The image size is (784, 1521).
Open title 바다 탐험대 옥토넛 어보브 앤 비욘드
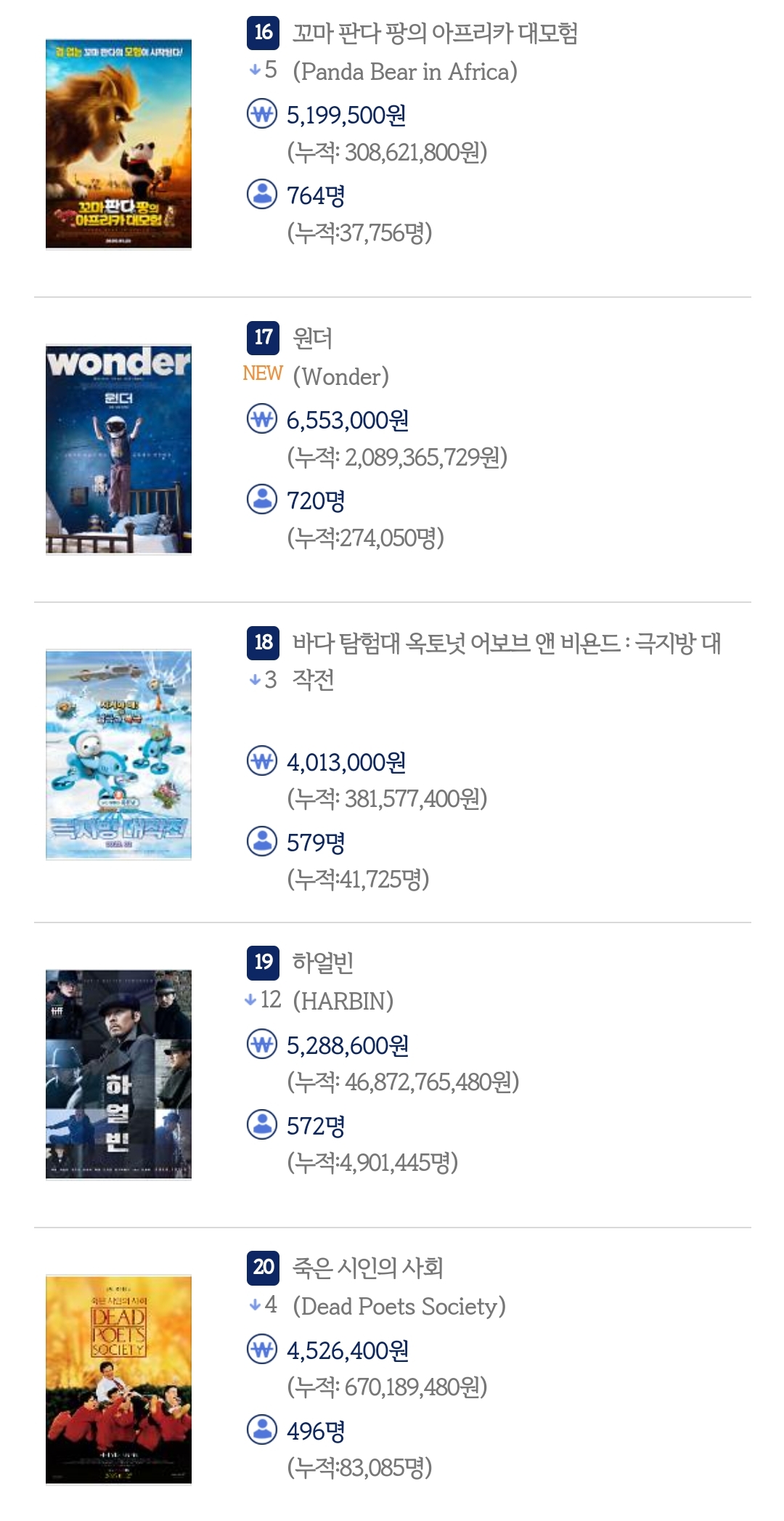point(507,661)
